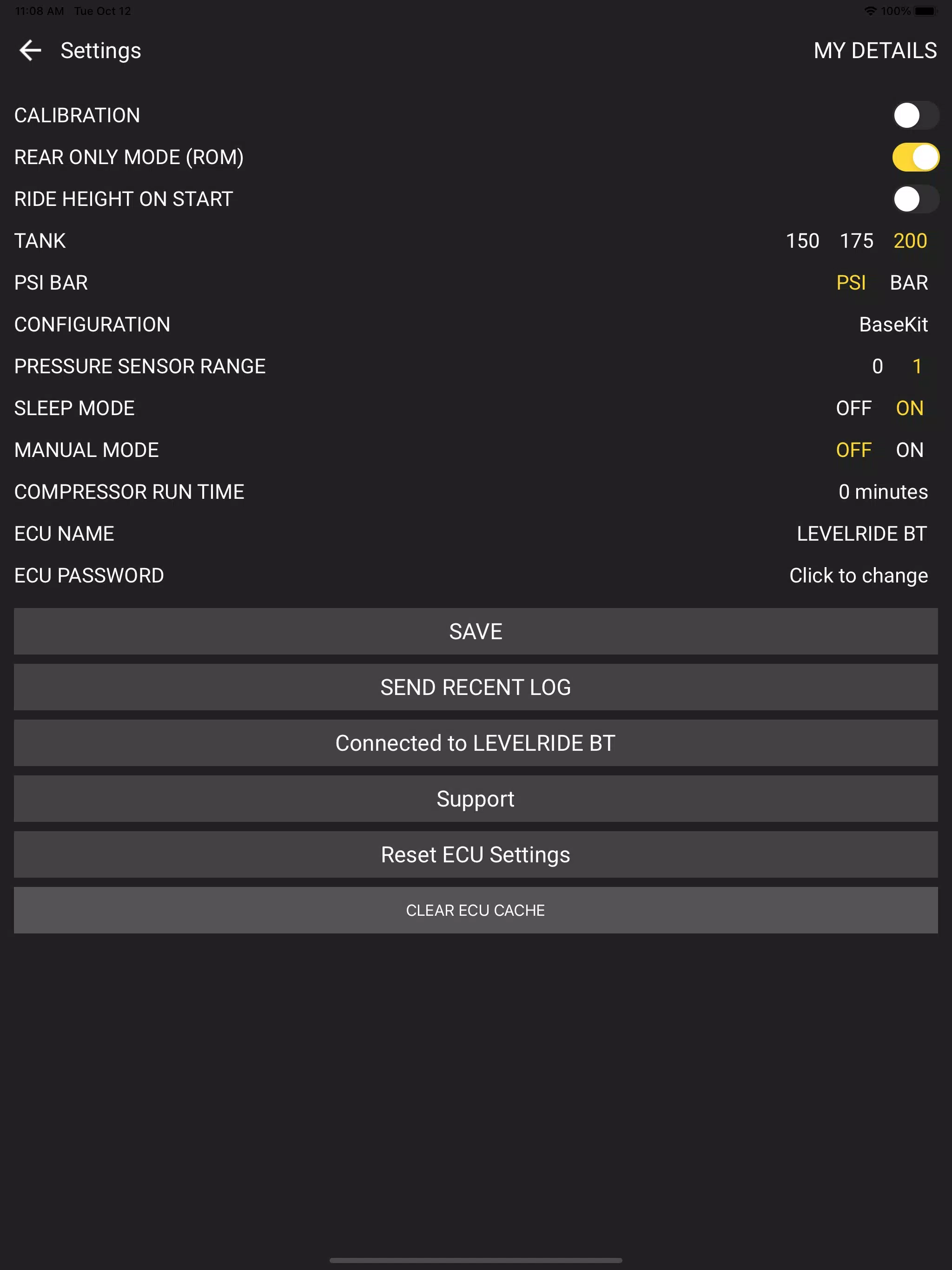Image resolution: width=952 pixels, height=1270 pixels.
Task: Select 150 for tank pressure
Action: click(x=802, y=241)
